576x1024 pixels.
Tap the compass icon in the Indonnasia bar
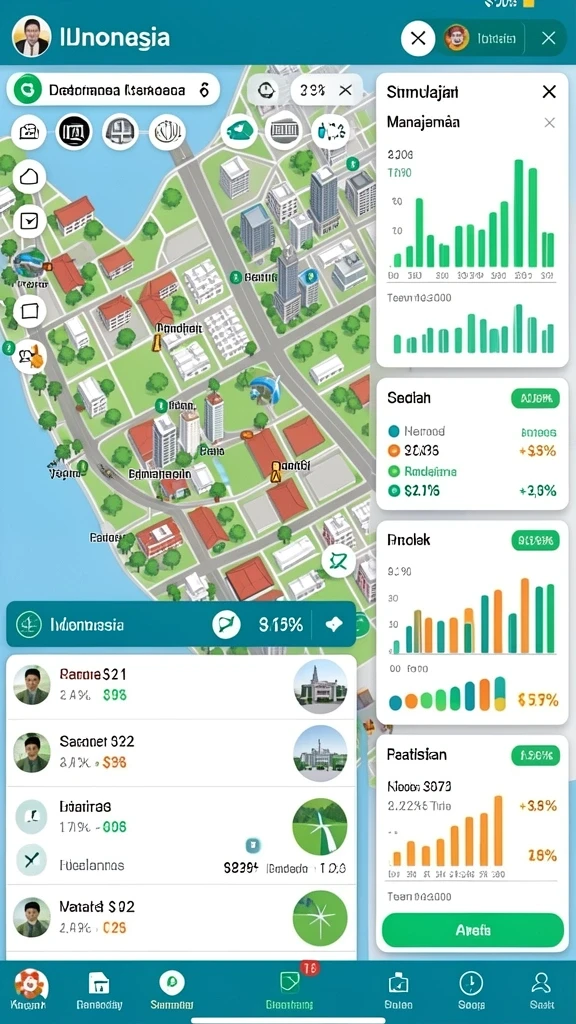(x=226, y=625)
